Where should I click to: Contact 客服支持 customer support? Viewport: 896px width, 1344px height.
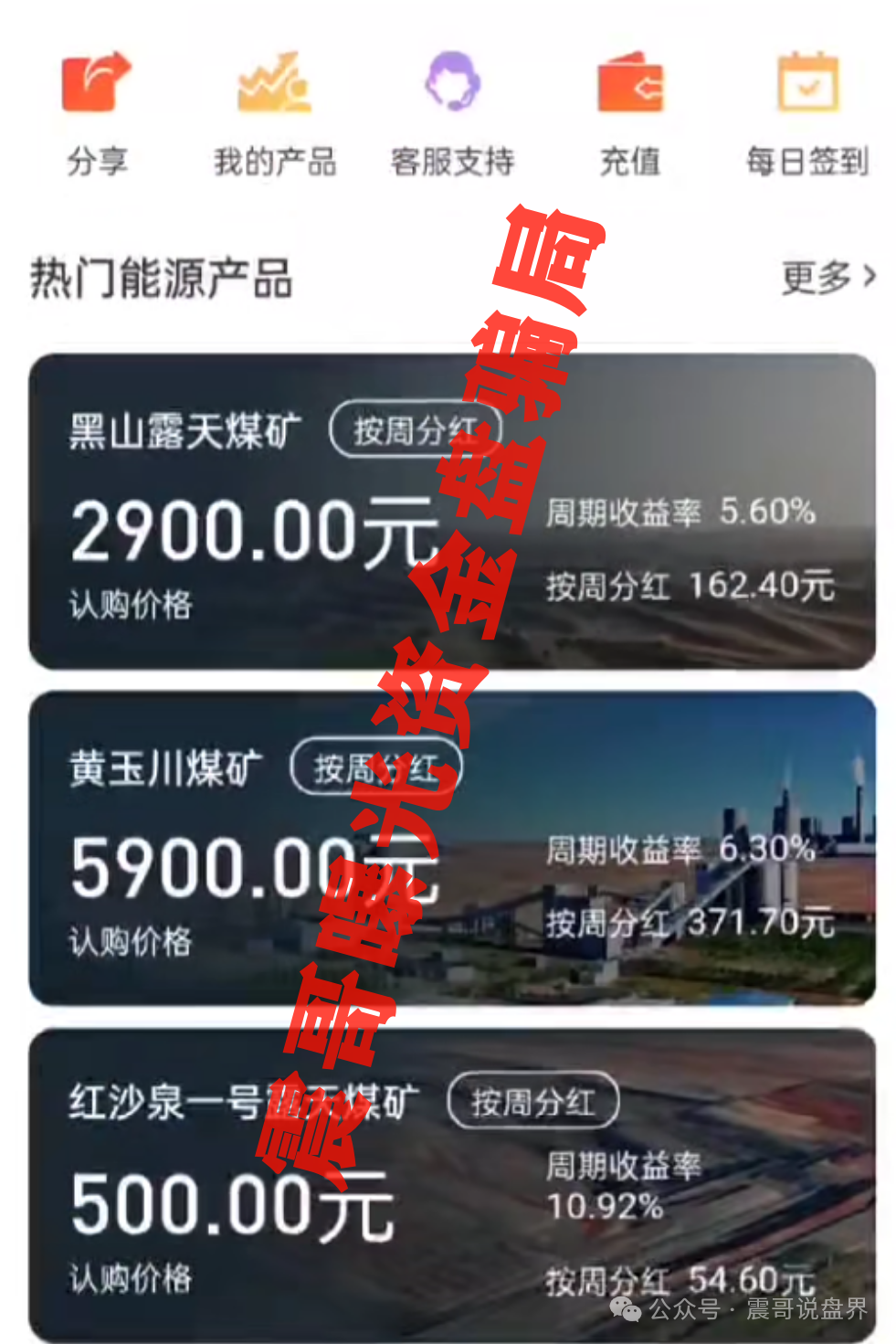pos(452,111)
